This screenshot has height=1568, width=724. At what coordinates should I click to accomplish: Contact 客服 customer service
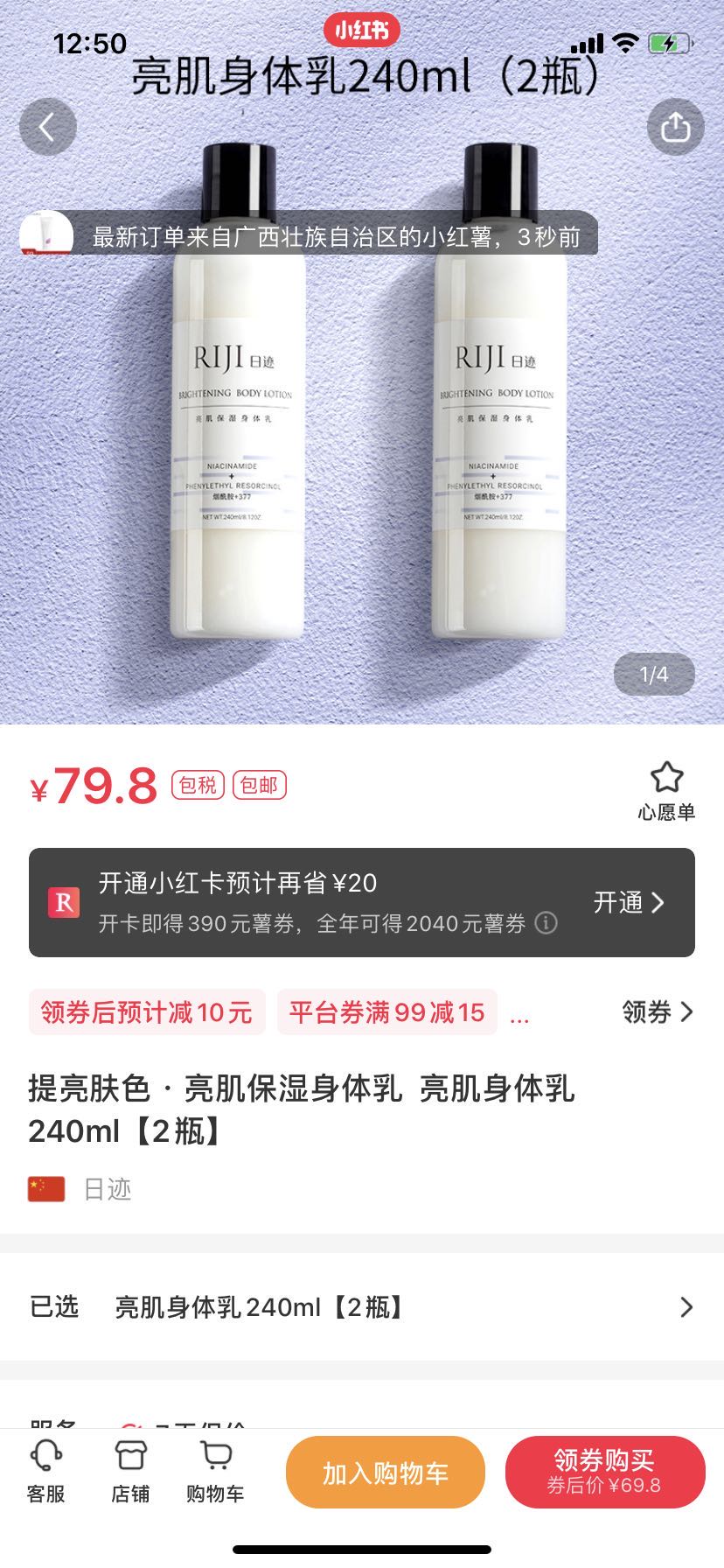point(45,1473)
